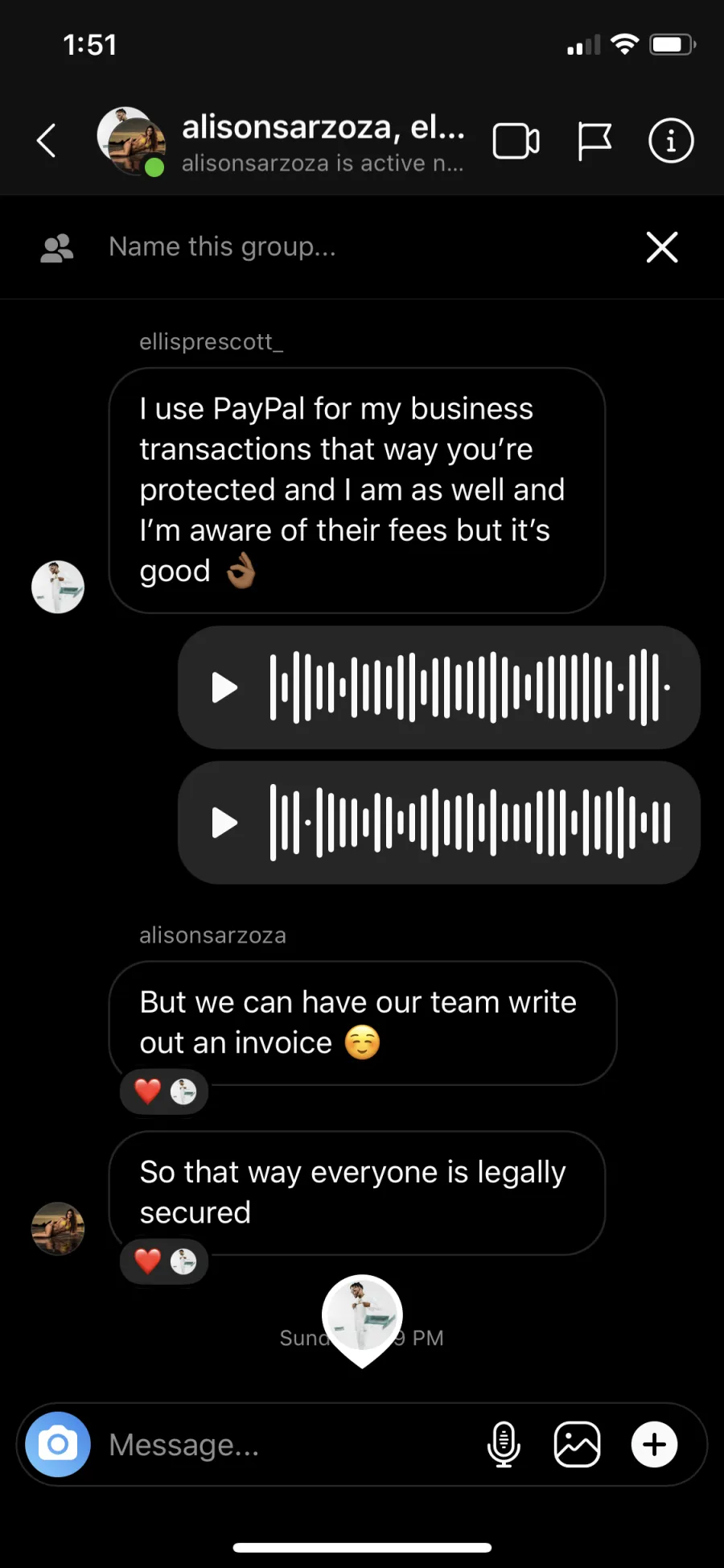This screenshot has width=724, height=1568.
Task: Start a video call with the group
Action: click(x=516, y=142)
